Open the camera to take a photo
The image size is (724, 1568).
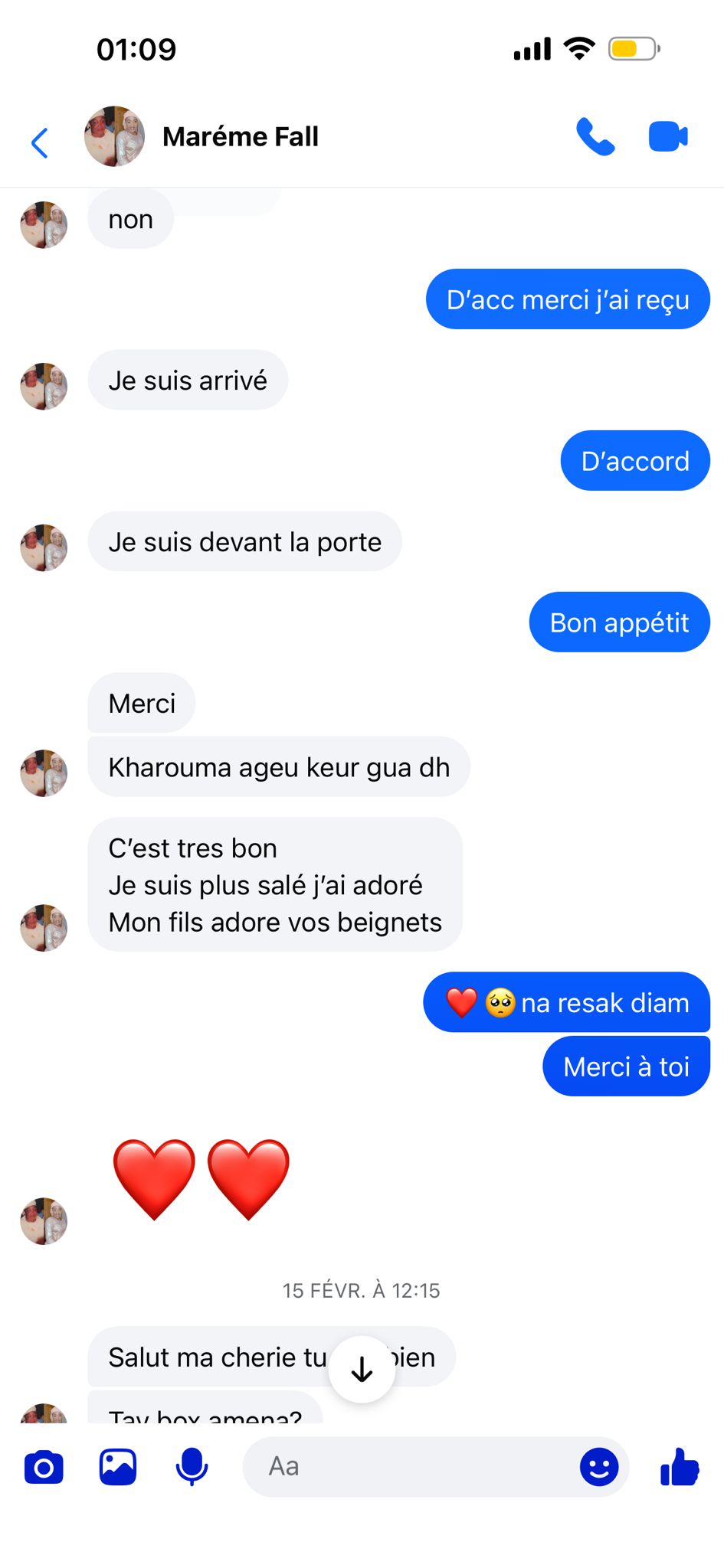(44, 1467)
